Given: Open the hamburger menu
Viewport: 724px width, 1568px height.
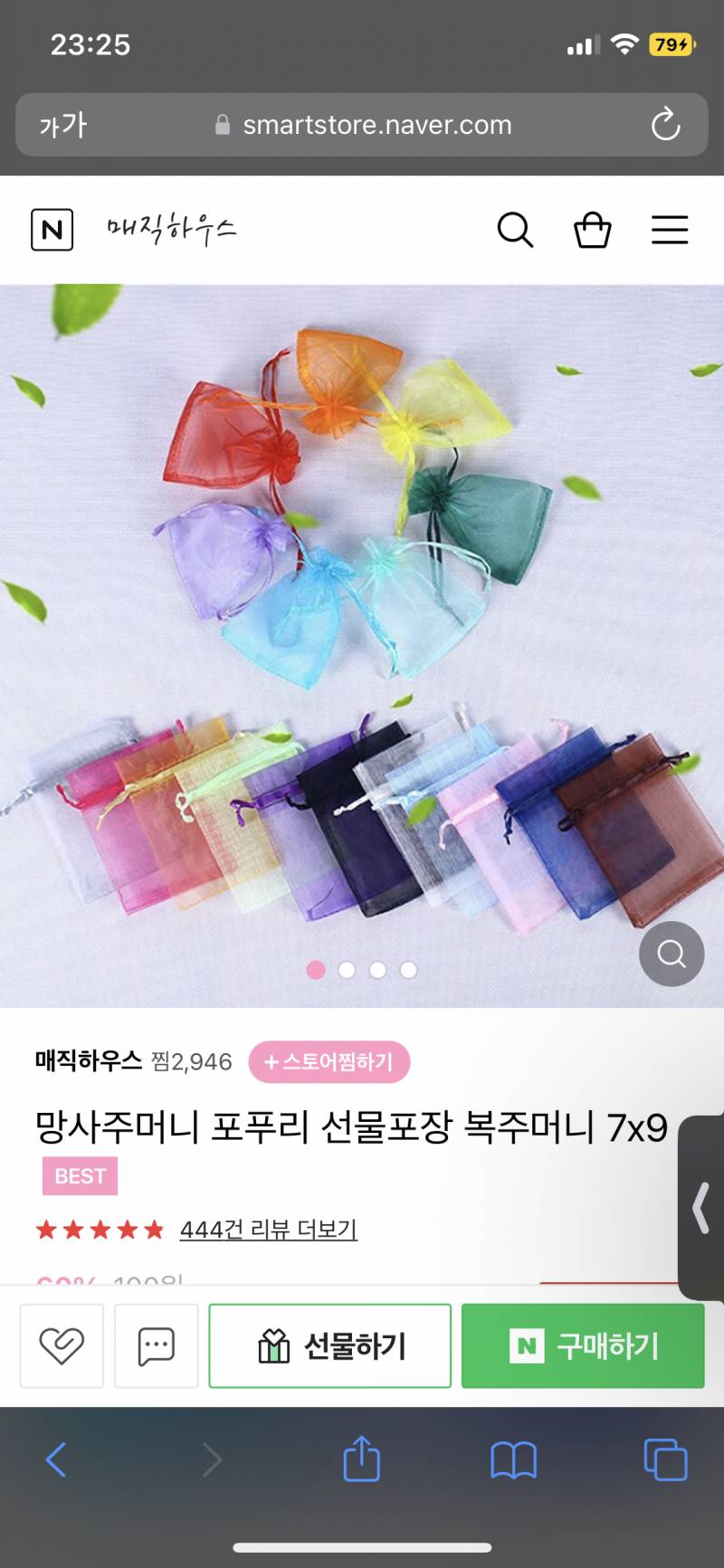Looking at the screenshot, I should [670, 230].
